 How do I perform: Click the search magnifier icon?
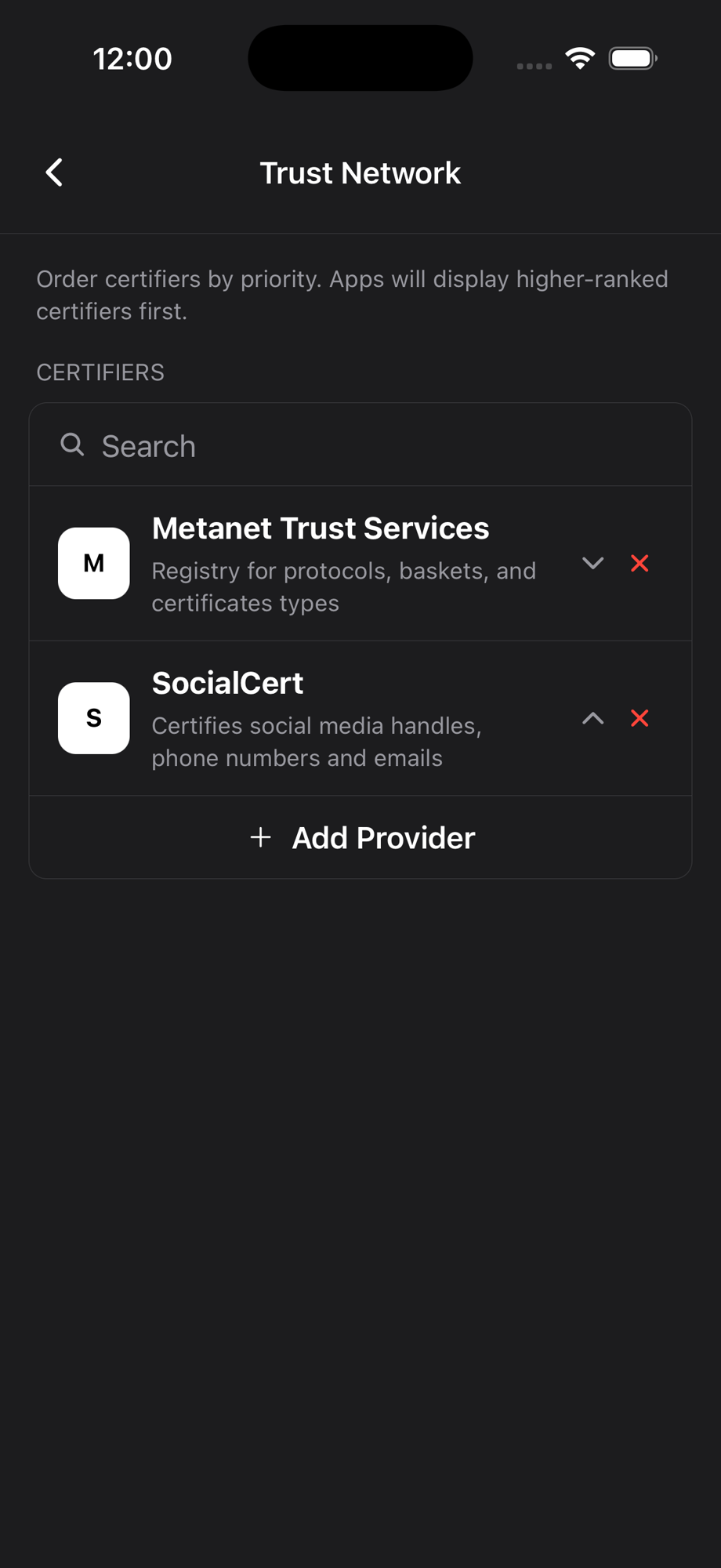click(x=72, y=445)
